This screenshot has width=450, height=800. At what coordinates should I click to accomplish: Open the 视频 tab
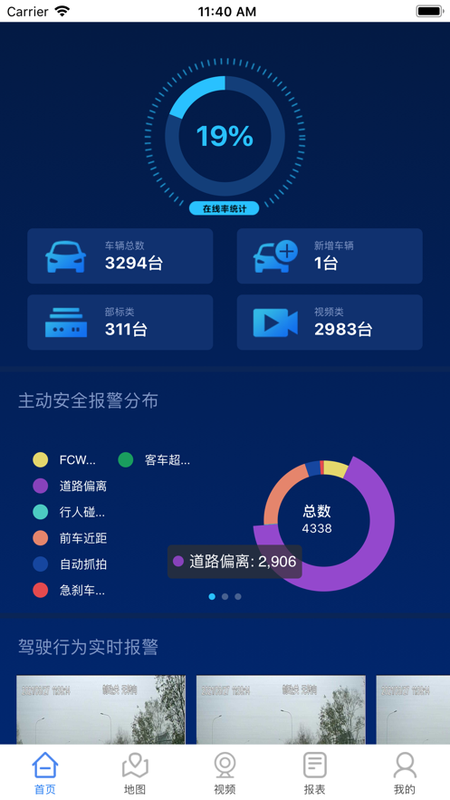(x=225, y=773)
